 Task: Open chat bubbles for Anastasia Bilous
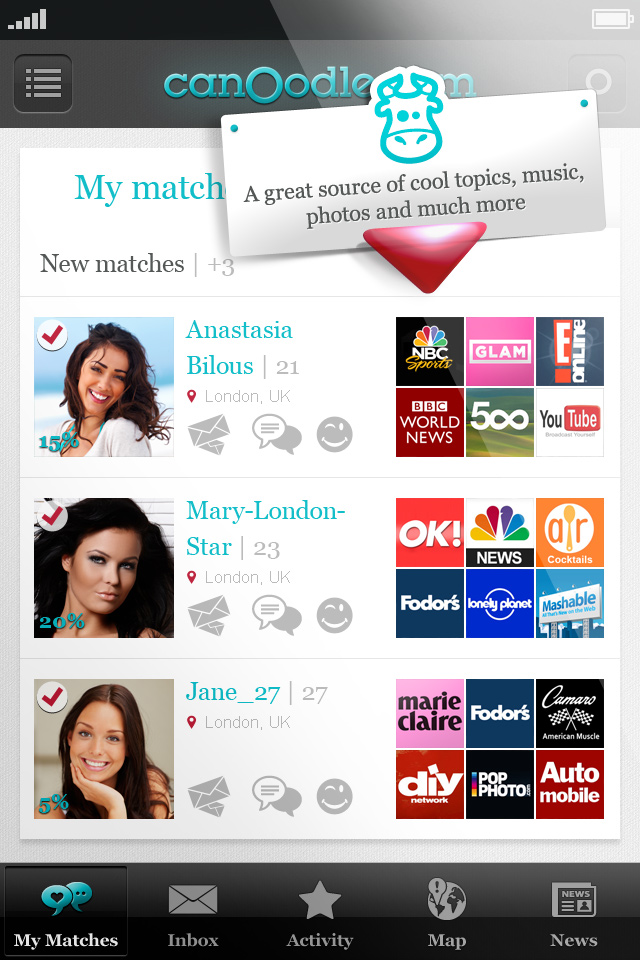click(277, 434)
